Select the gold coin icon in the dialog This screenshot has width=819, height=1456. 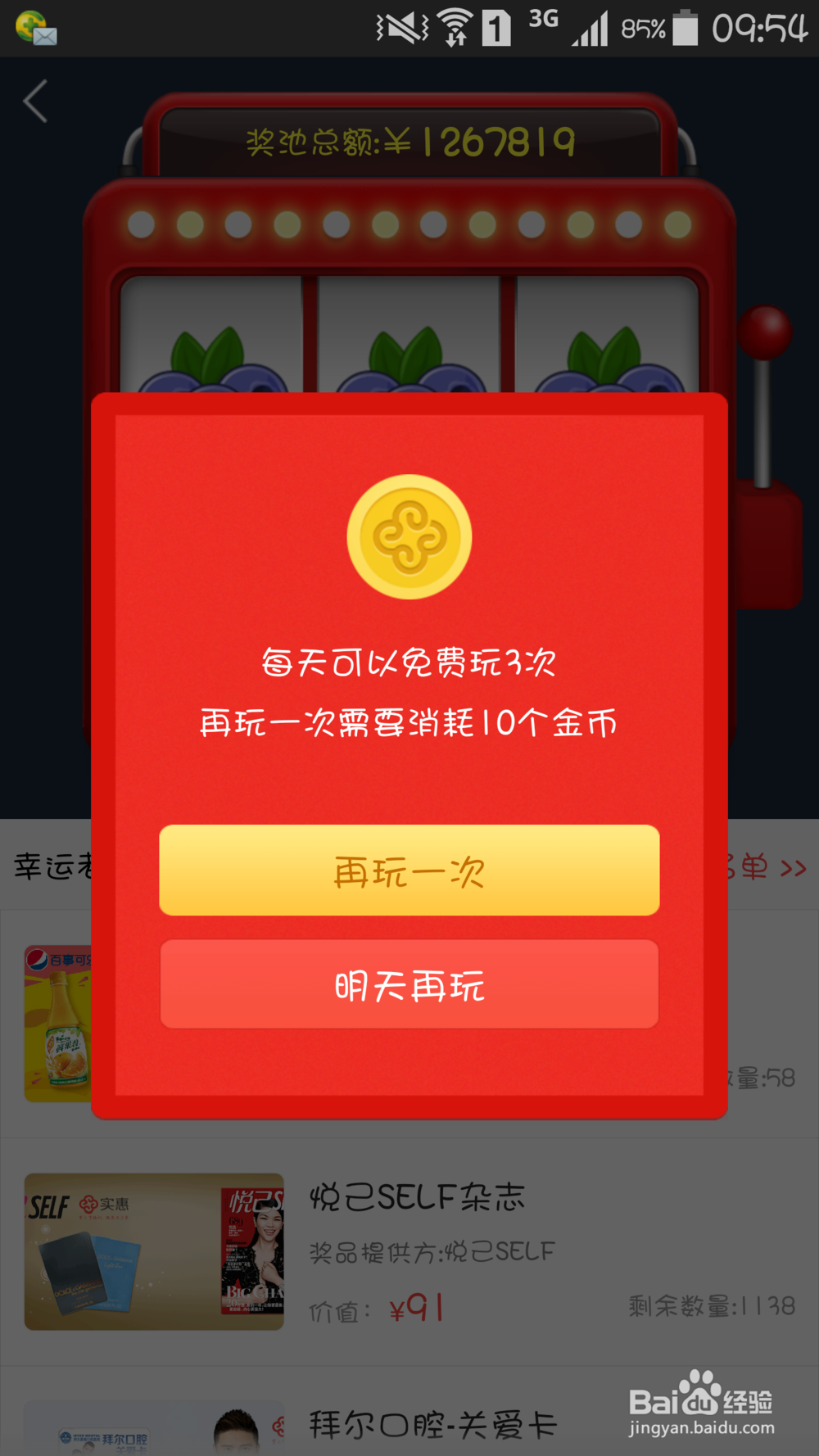[x=409, y=536]
